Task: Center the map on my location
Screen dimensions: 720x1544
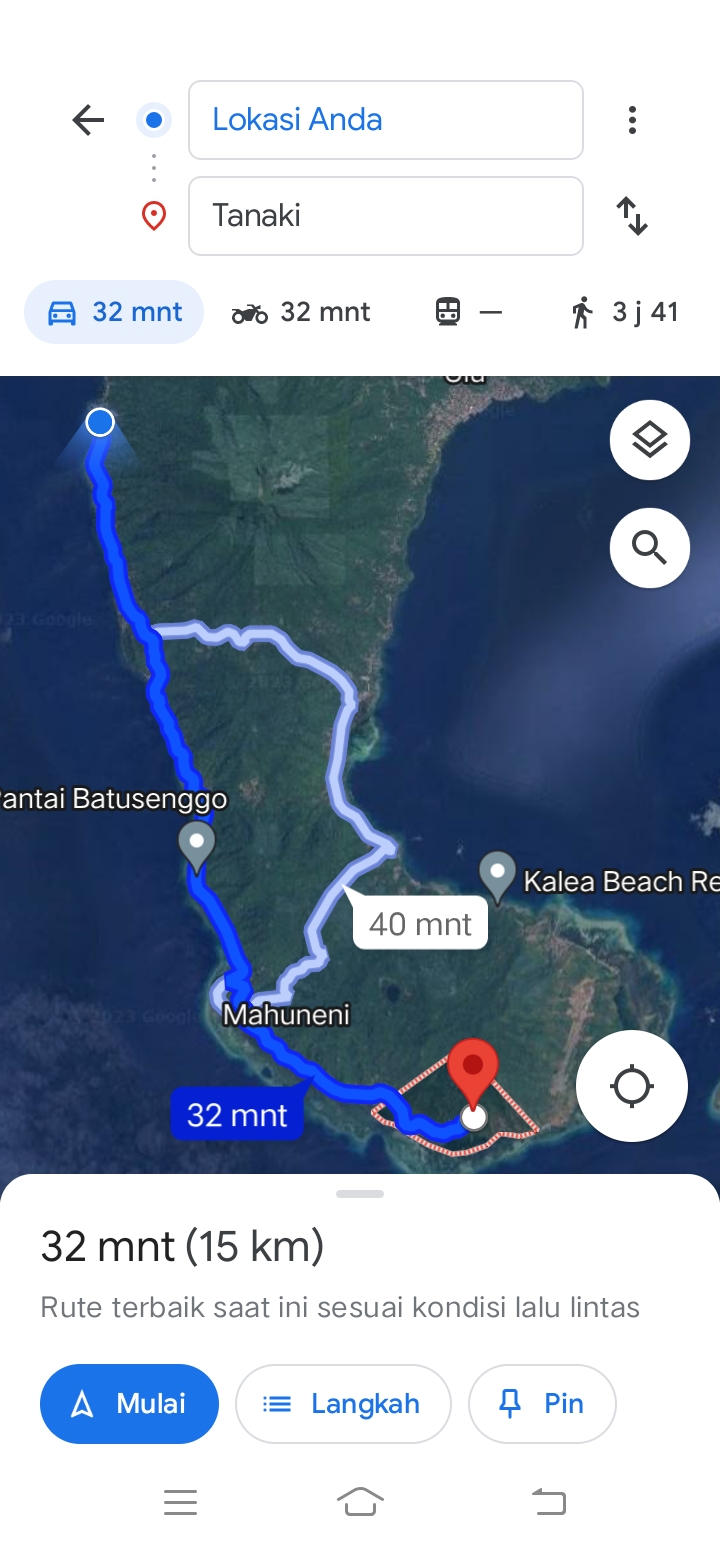Action: point(632,1086)
